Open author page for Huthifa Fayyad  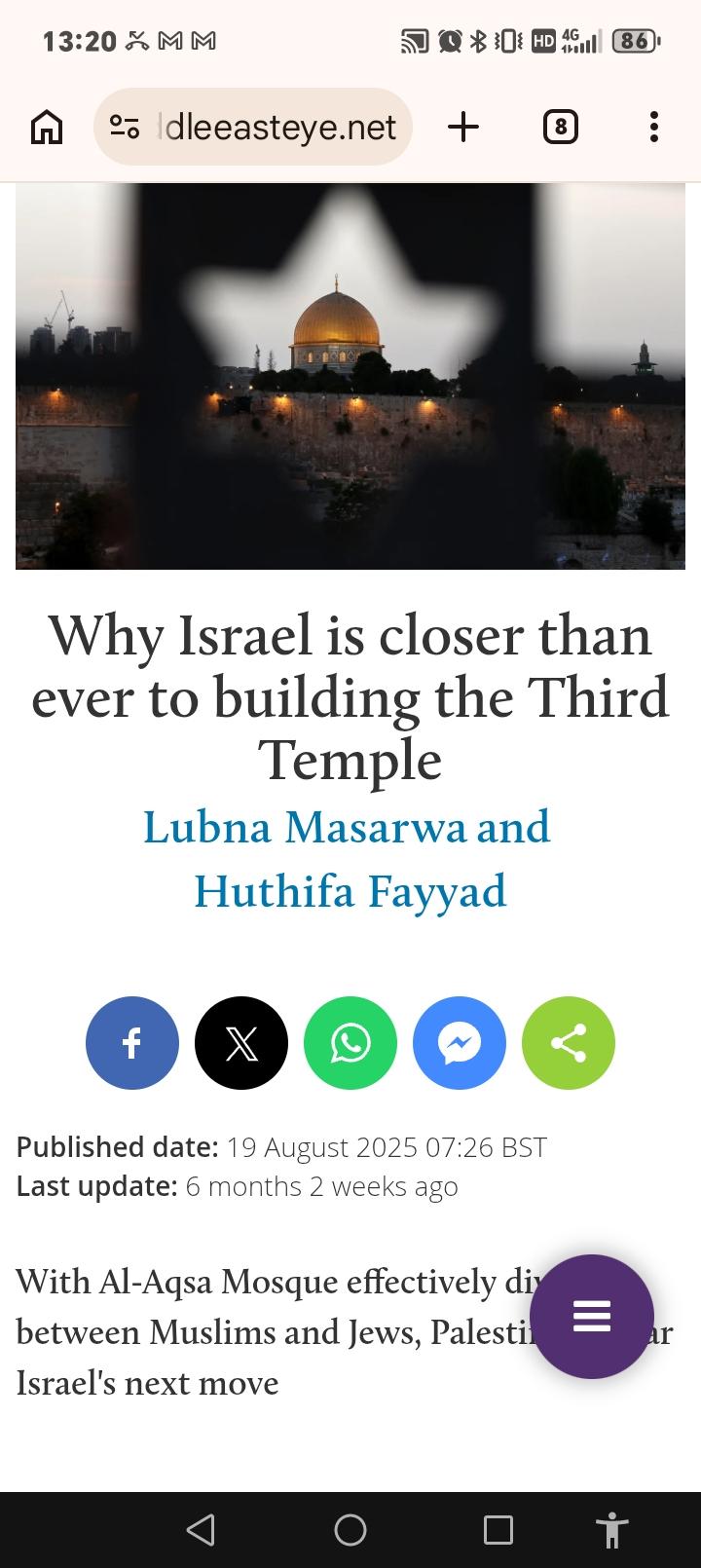coord(350,891)
